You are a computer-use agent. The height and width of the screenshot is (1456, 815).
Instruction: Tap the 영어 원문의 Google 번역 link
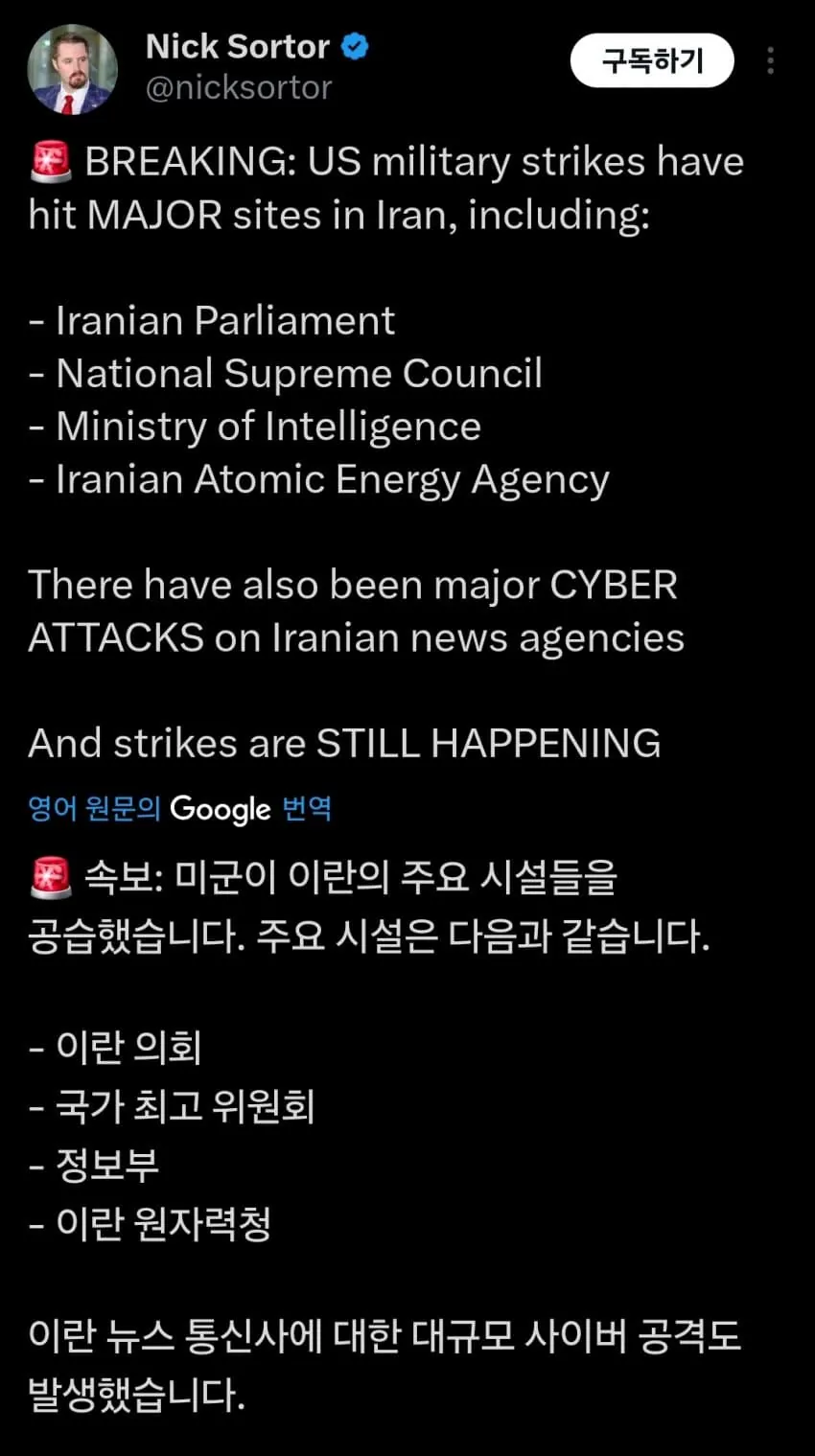click(179, 808)
